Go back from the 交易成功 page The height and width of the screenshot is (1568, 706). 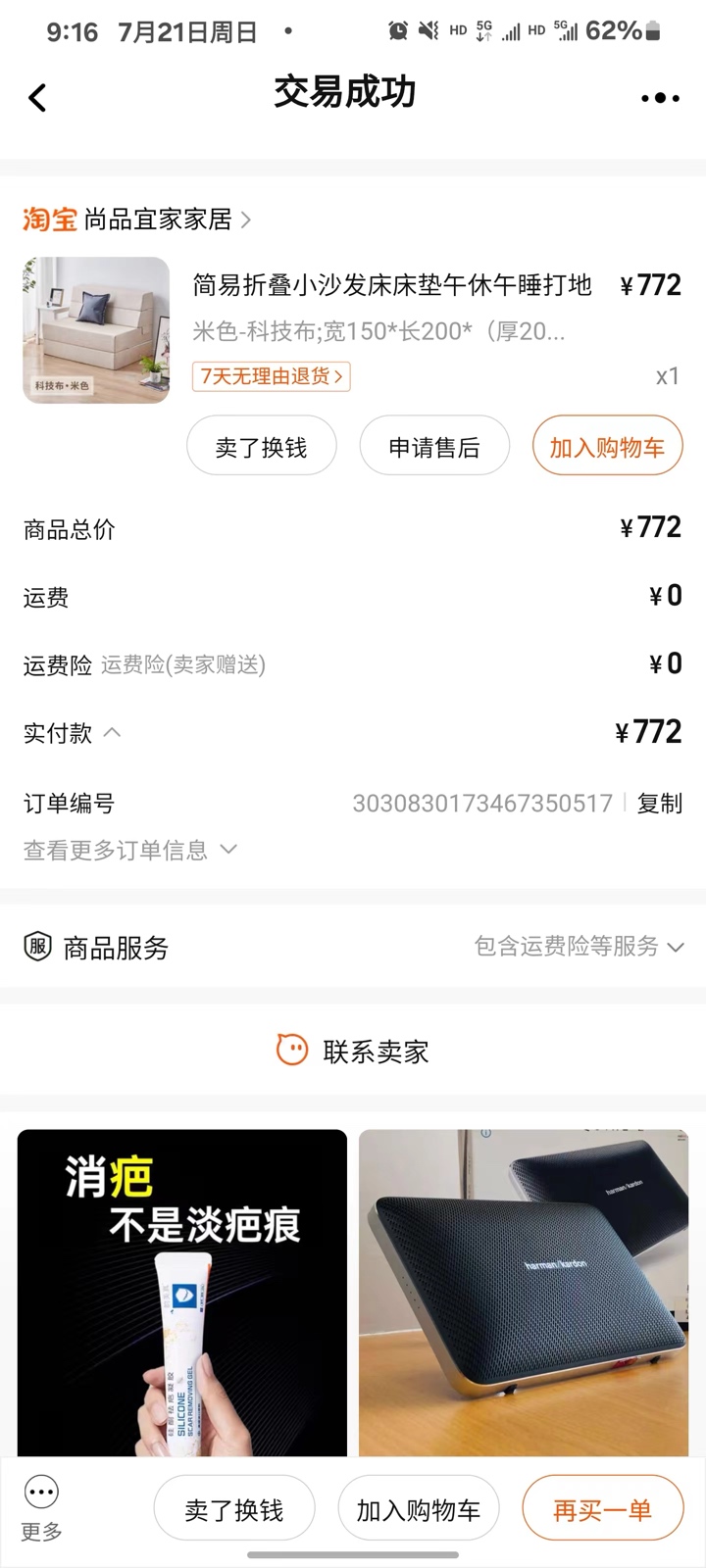click(37, 97)
